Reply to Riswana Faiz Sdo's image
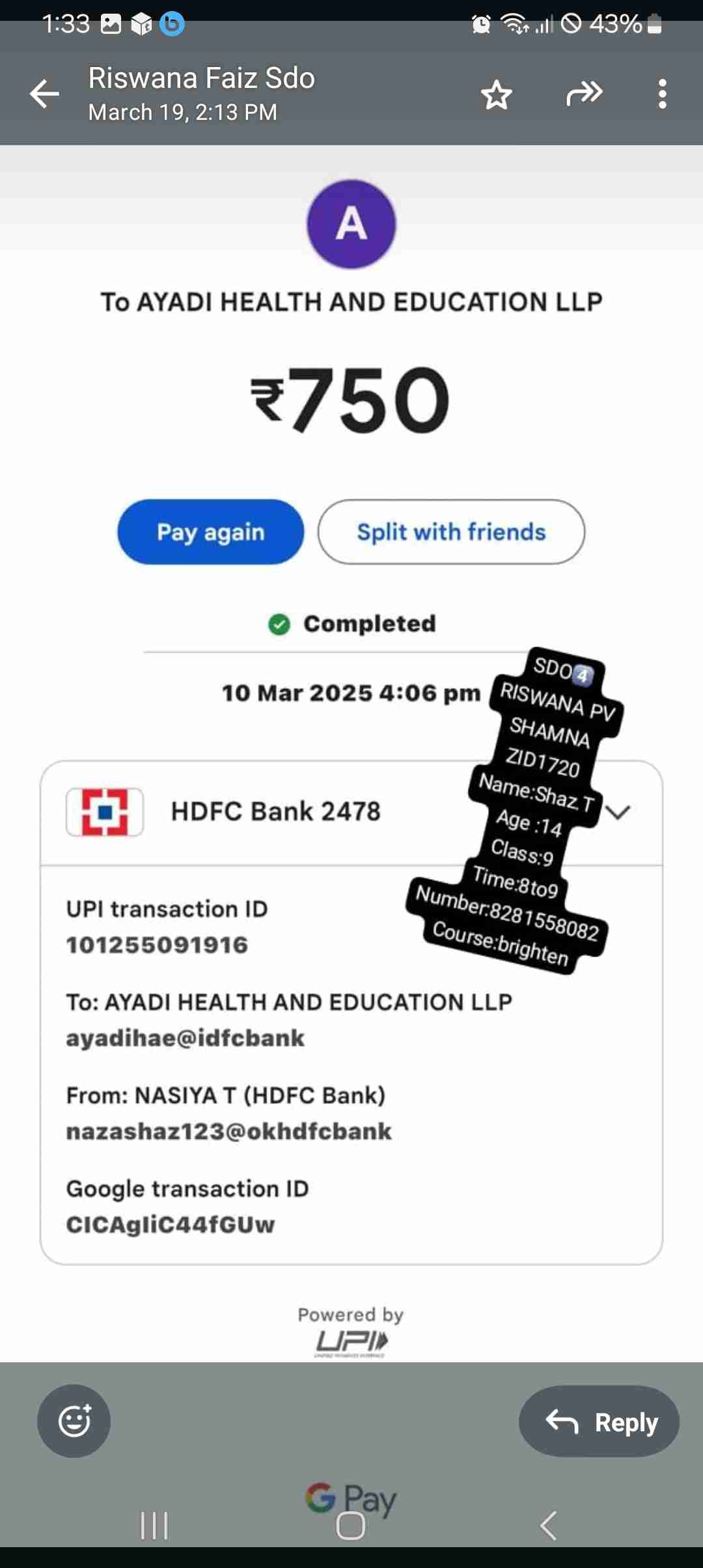Image resolution: width=703 pixels, height=1568 pixels. point(599,1421)
